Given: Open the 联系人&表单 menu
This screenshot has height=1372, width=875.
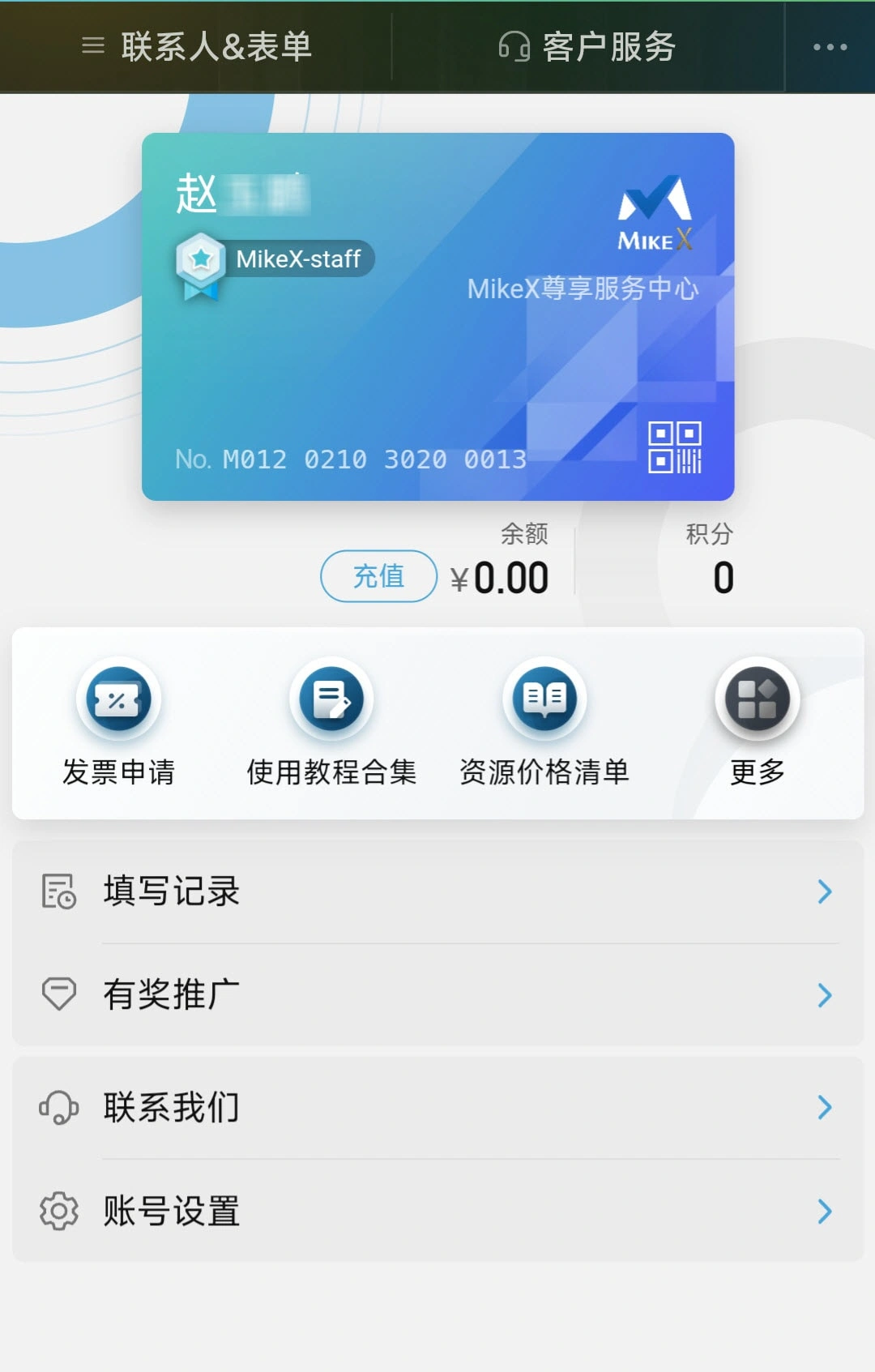Looking at the screenshot, I should click(197, 47).
